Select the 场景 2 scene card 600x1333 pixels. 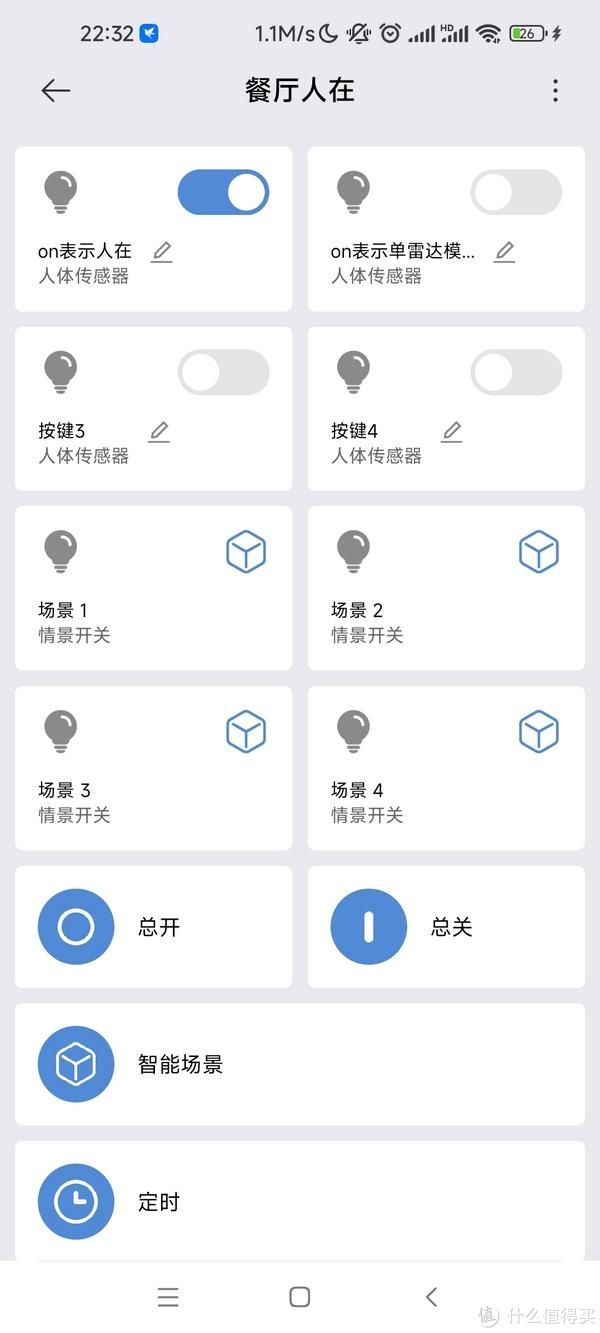tap(446, 588)
